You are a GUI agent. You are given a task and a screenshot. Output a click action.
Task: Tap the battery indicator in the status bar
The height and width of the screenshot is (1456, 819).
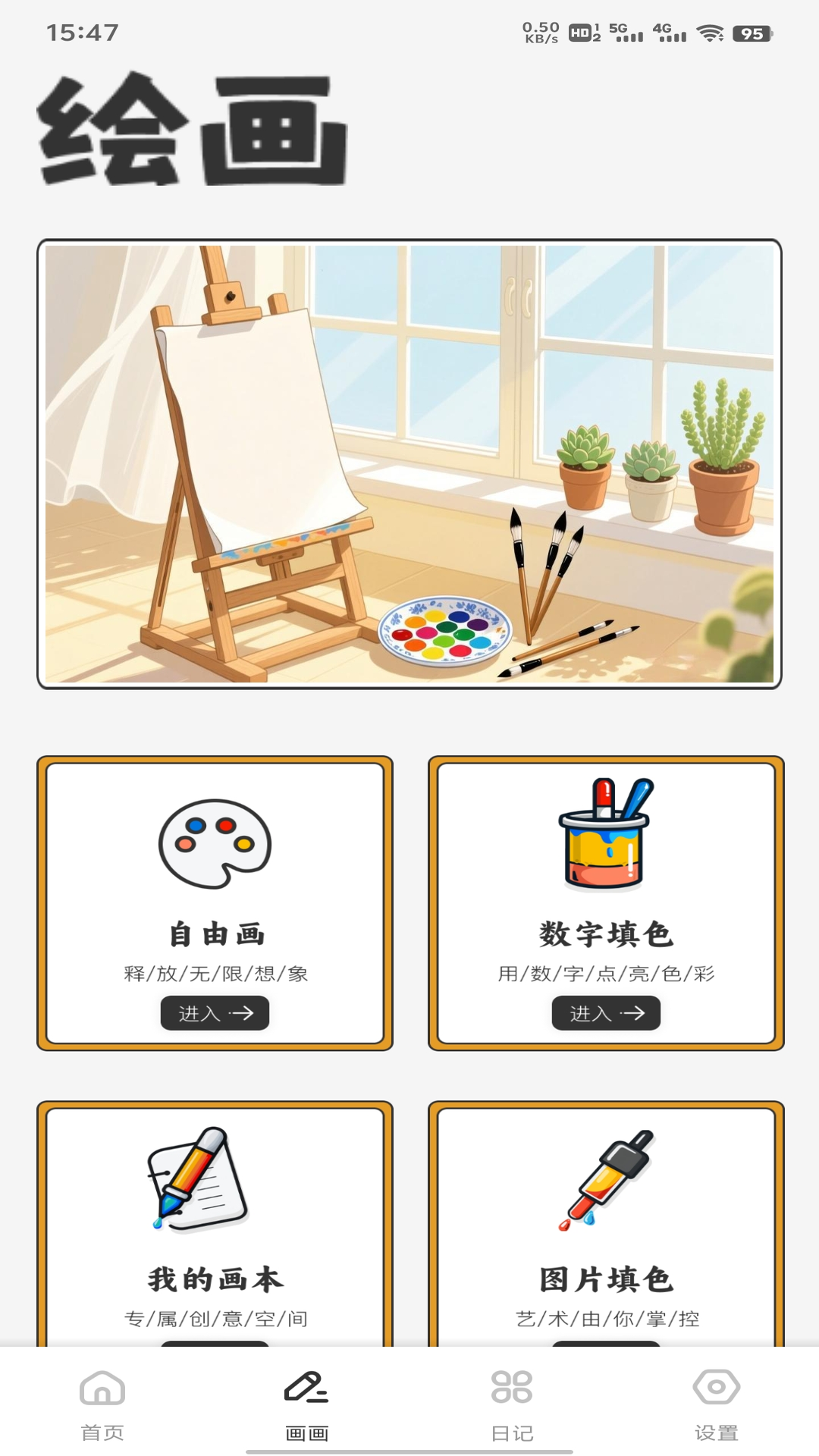click(748, 33)
